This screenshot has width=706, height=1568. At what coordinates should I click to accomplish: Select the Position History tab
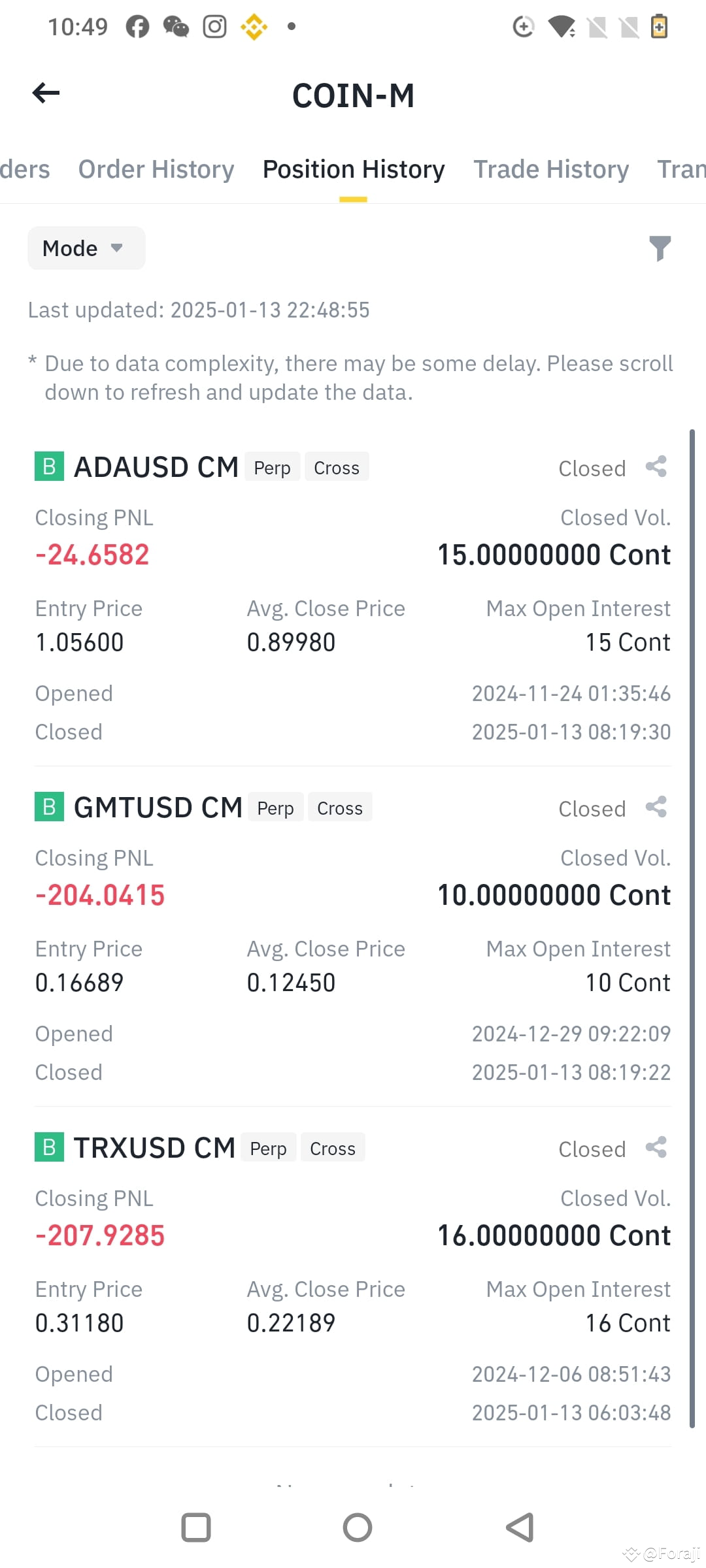pyautogui.click(x=354, y=169)
